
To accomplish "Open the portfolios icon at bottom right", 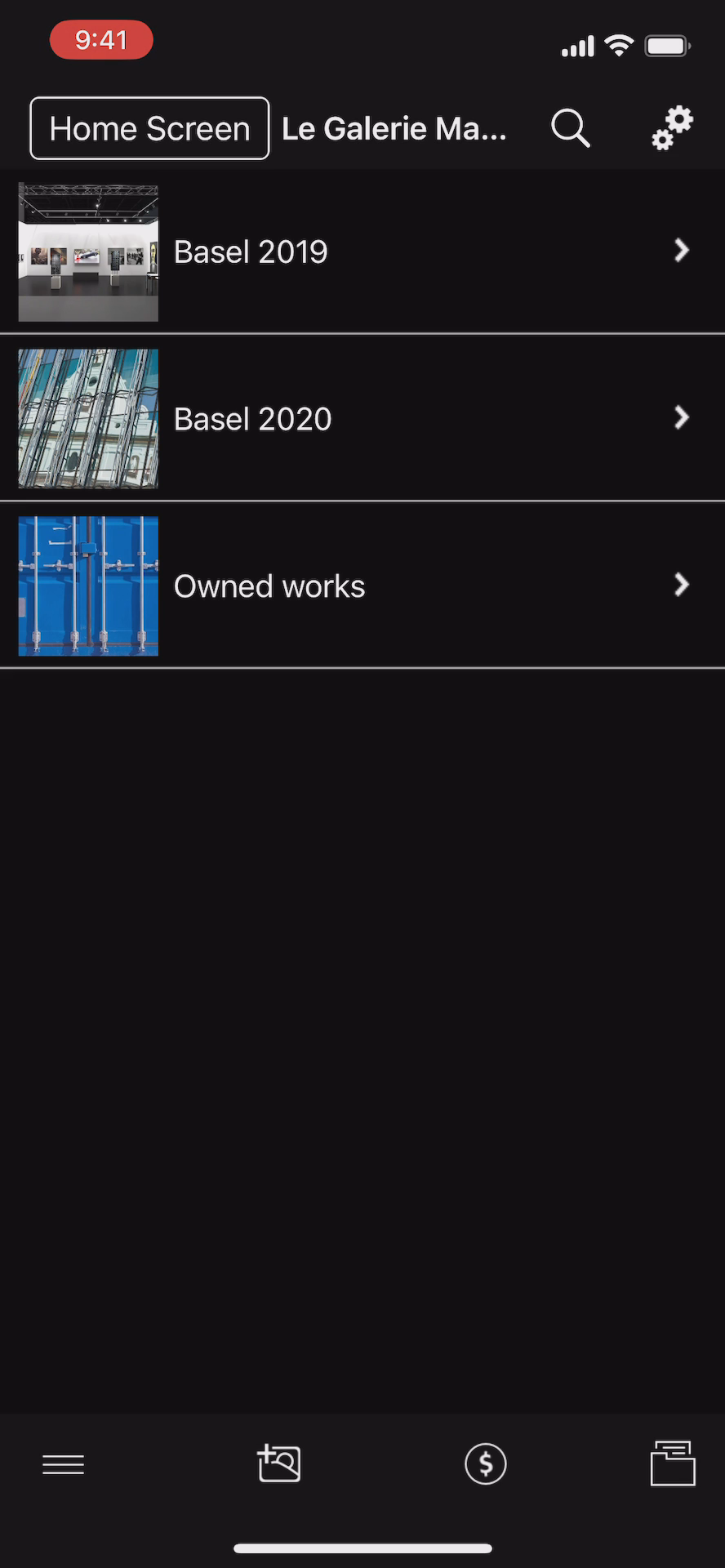I will pos(672,1463).
